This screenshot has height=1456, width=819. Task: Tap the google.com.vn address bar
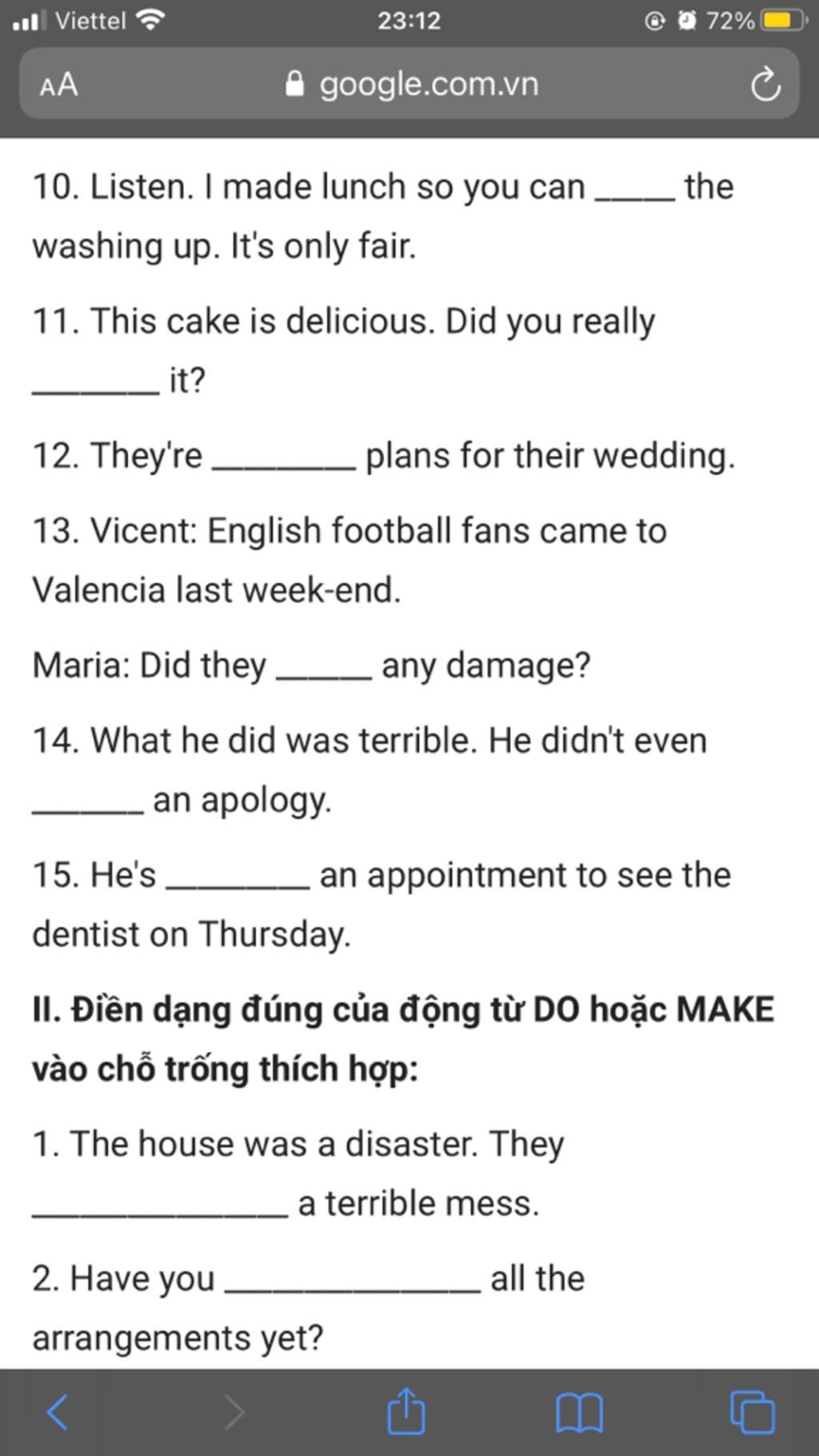[x=412, y=84]
